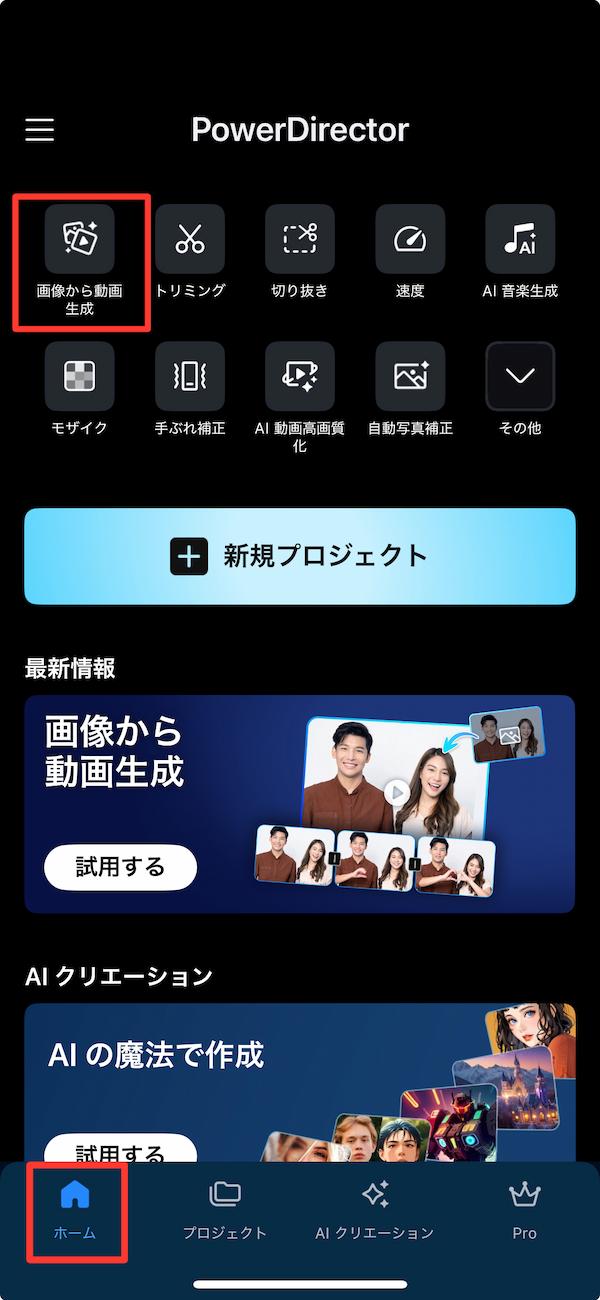Open the hamburger menu
This screenshot has height=1300, width=600.
[40, 130]
